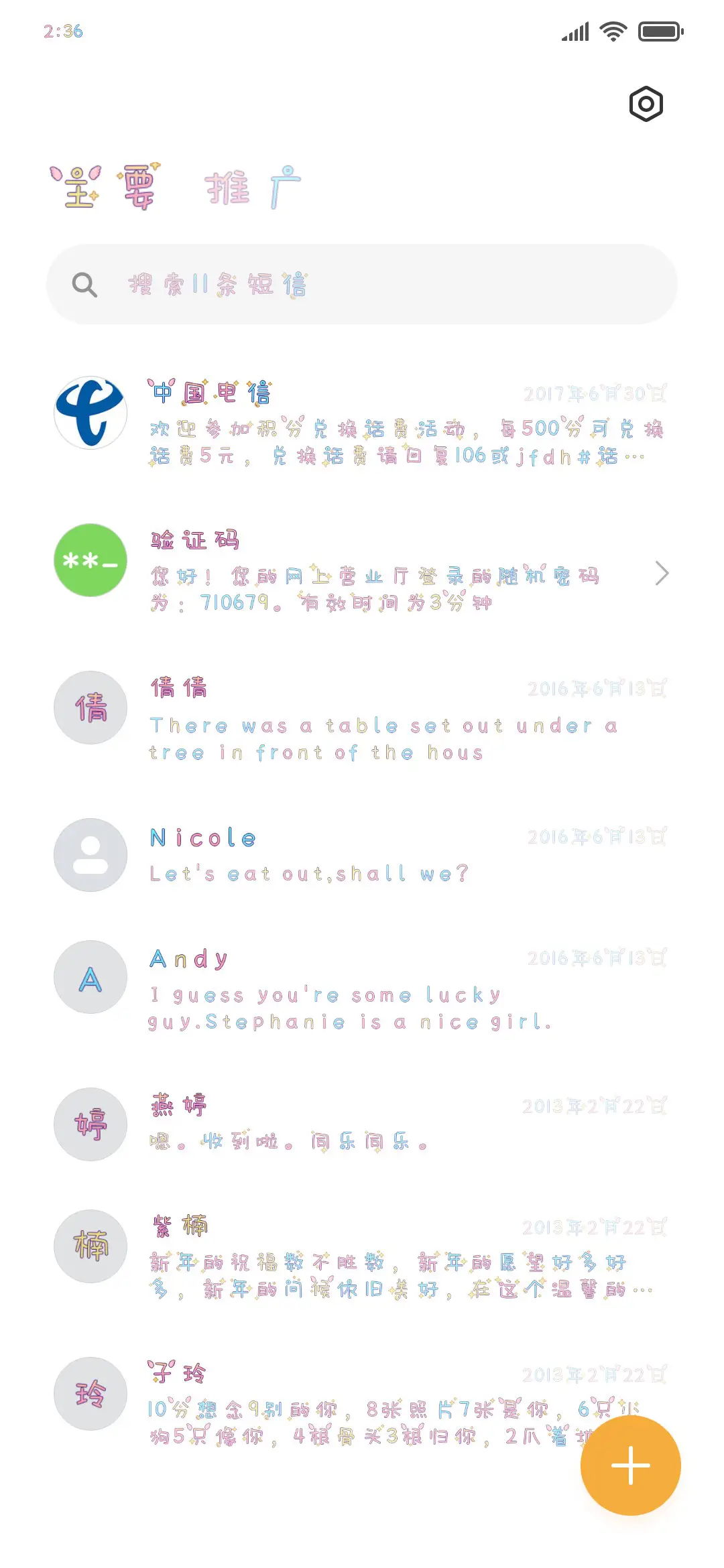Tap 燕婷's avatar icon

(x=90, y=1124)
